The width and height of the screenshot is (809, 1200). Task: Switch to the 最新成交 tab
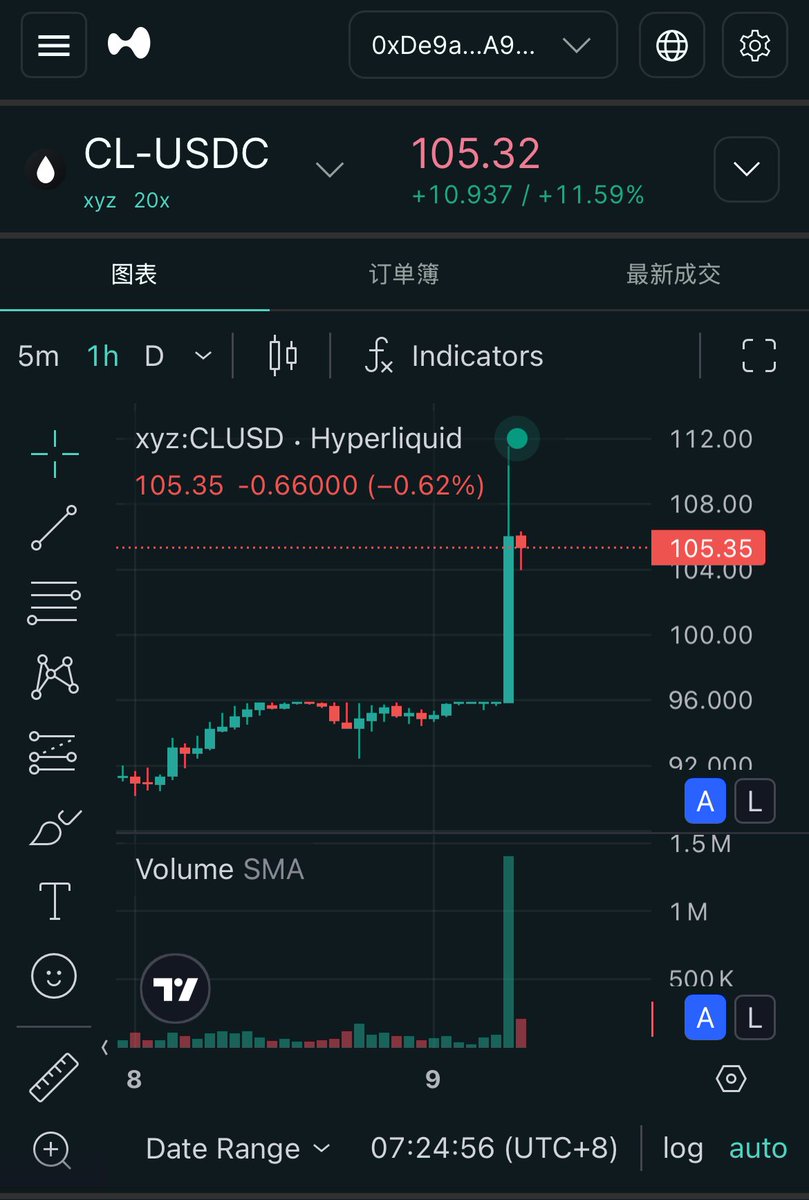point(673,274)
